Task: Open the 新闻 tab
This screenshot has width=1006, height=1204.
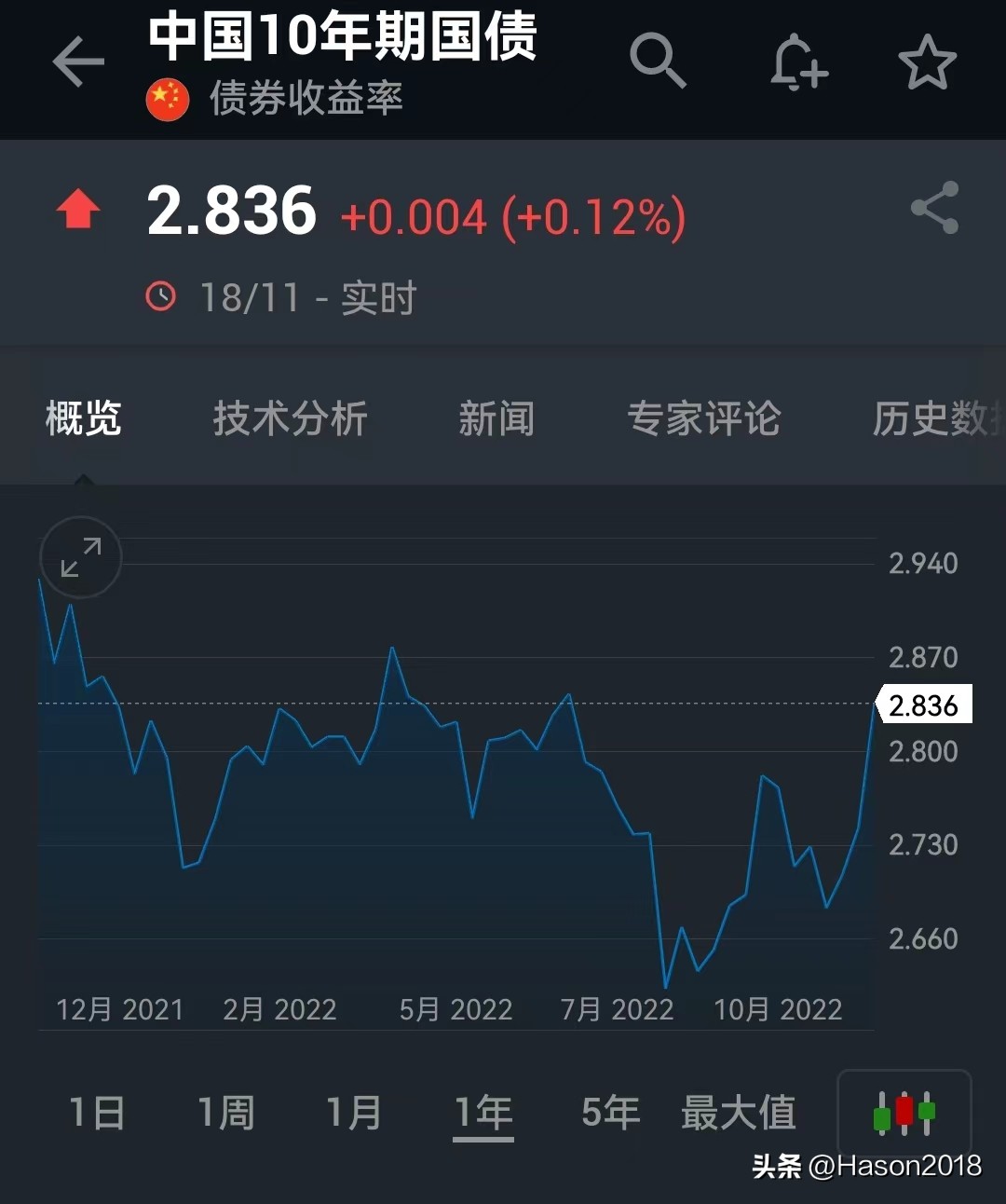Action: (496, 419)
